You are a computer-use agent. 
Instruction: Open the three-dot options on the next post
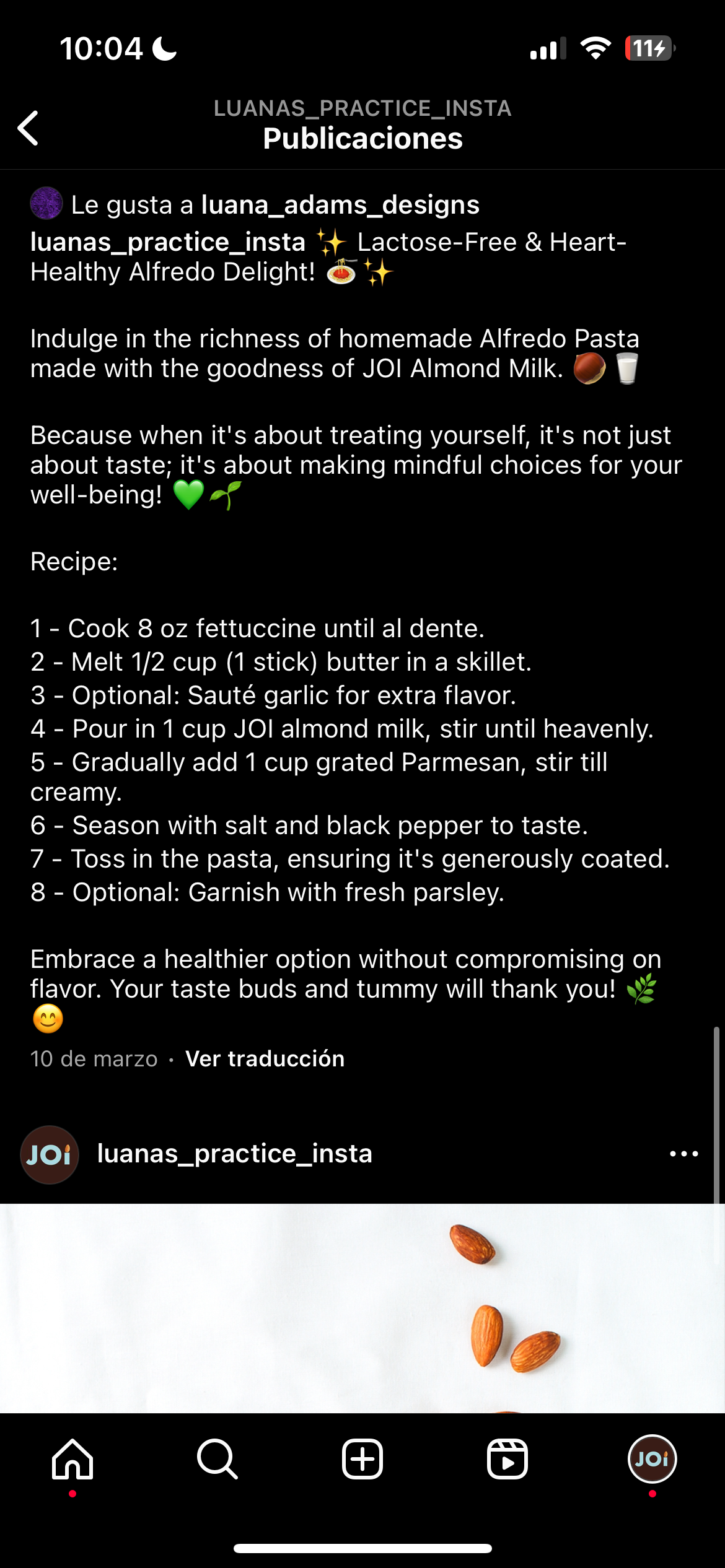coord(684,1154)
